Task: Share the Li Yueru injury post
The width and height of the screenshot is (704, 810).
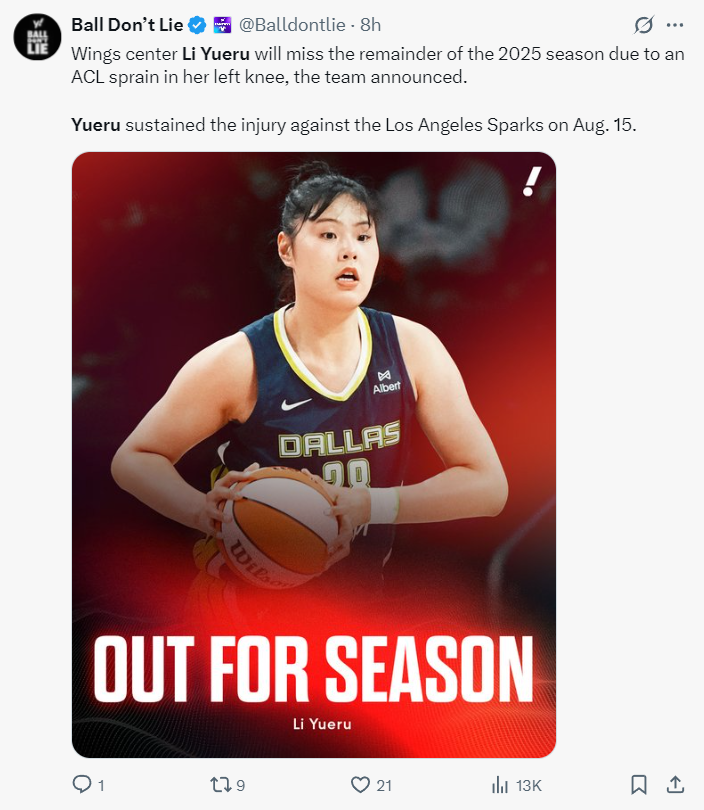Action: (x=675, y=785)
